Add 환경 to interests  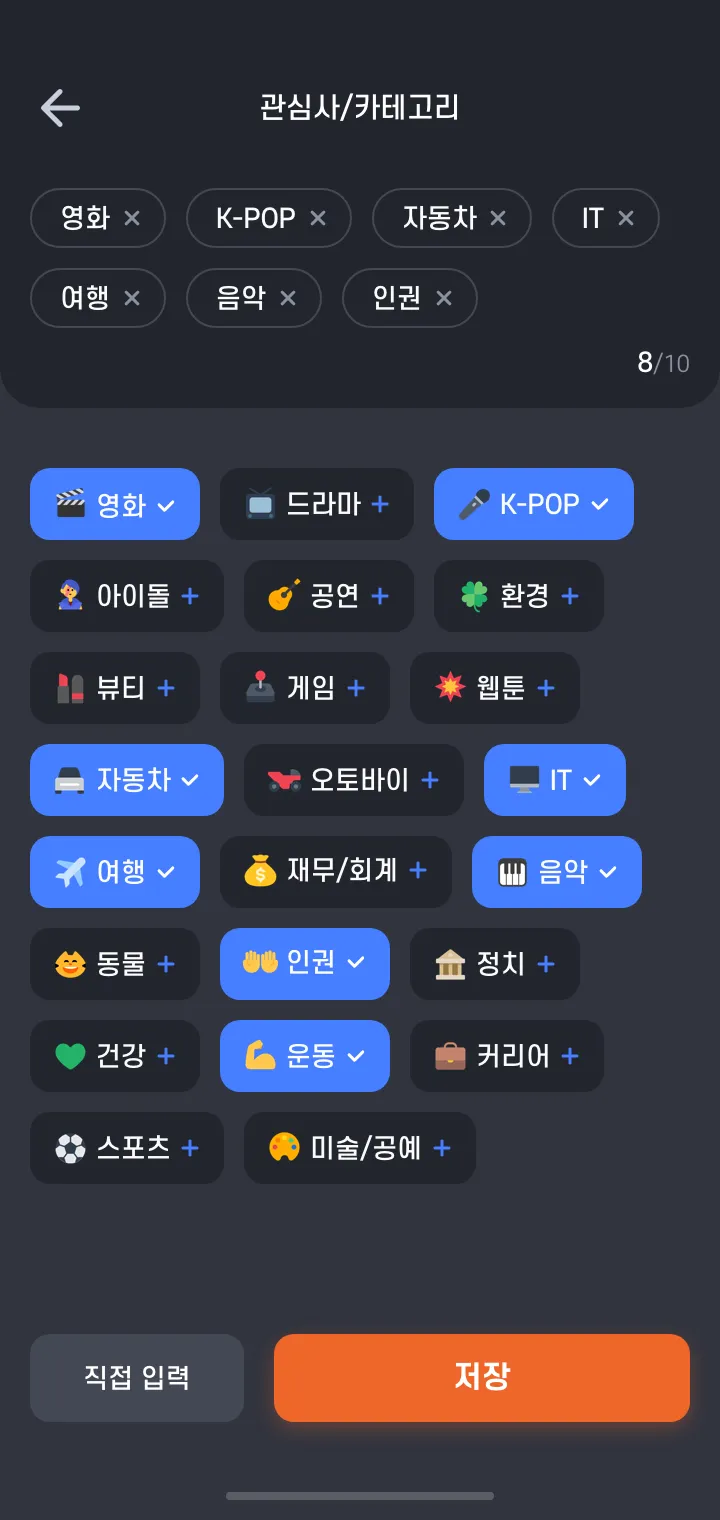(x=519, y=596)
